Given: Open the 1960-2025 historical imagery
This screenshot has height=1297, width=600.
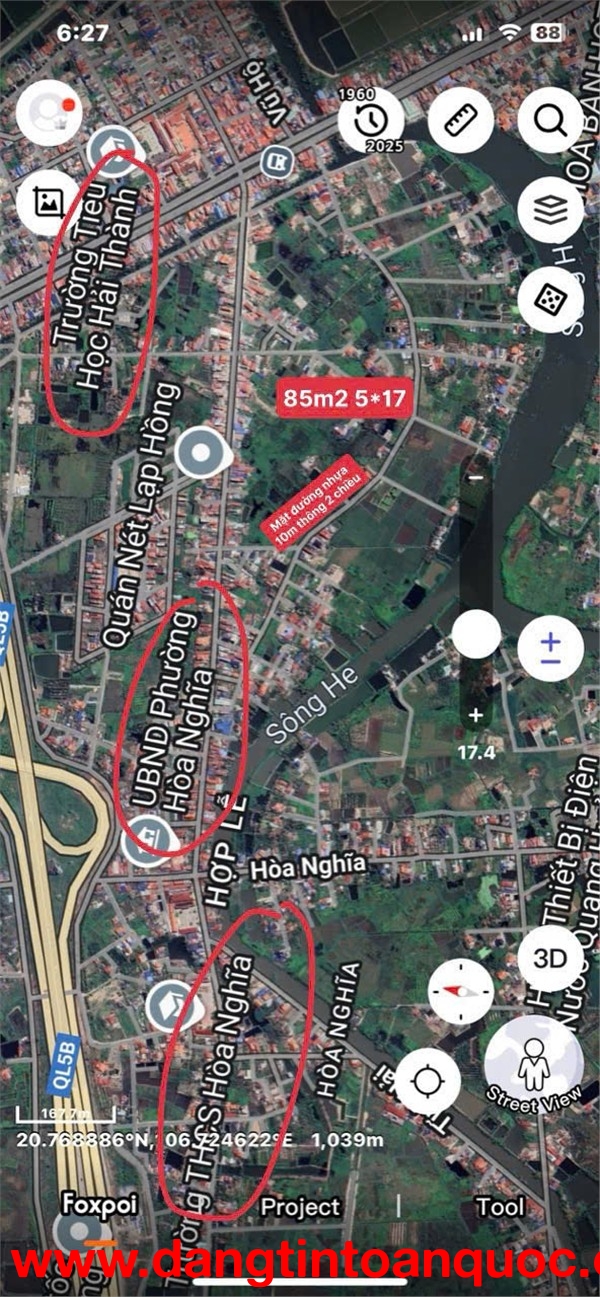Looking at the screenshot, I should pos(371,120).
